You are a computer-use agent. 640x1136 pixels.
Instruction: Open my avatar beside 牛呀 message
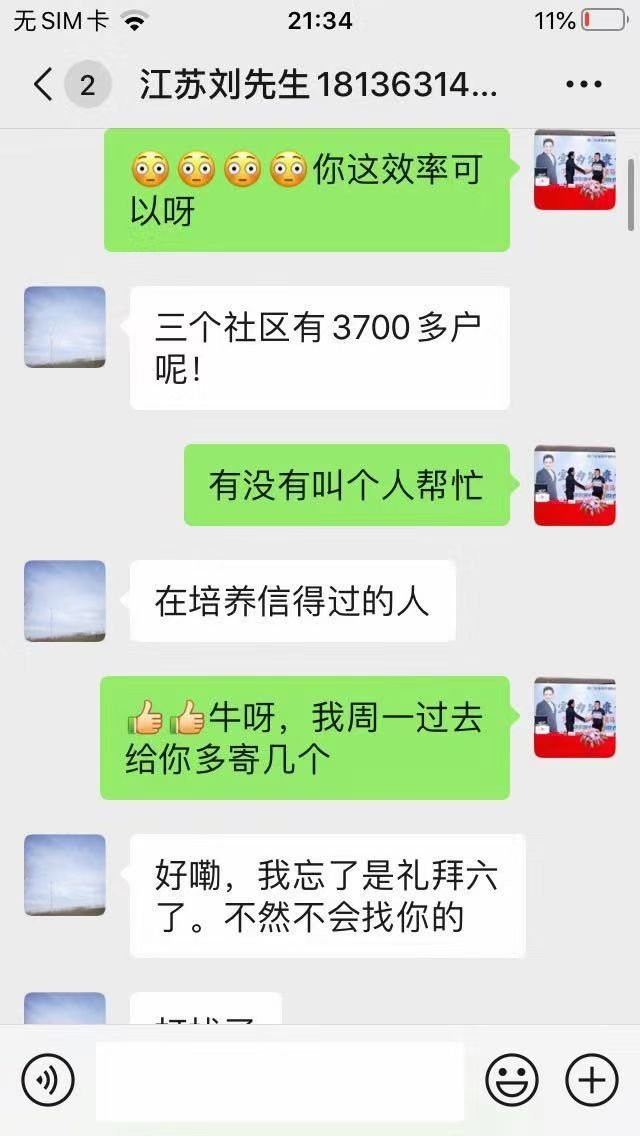tap(574, 717)
